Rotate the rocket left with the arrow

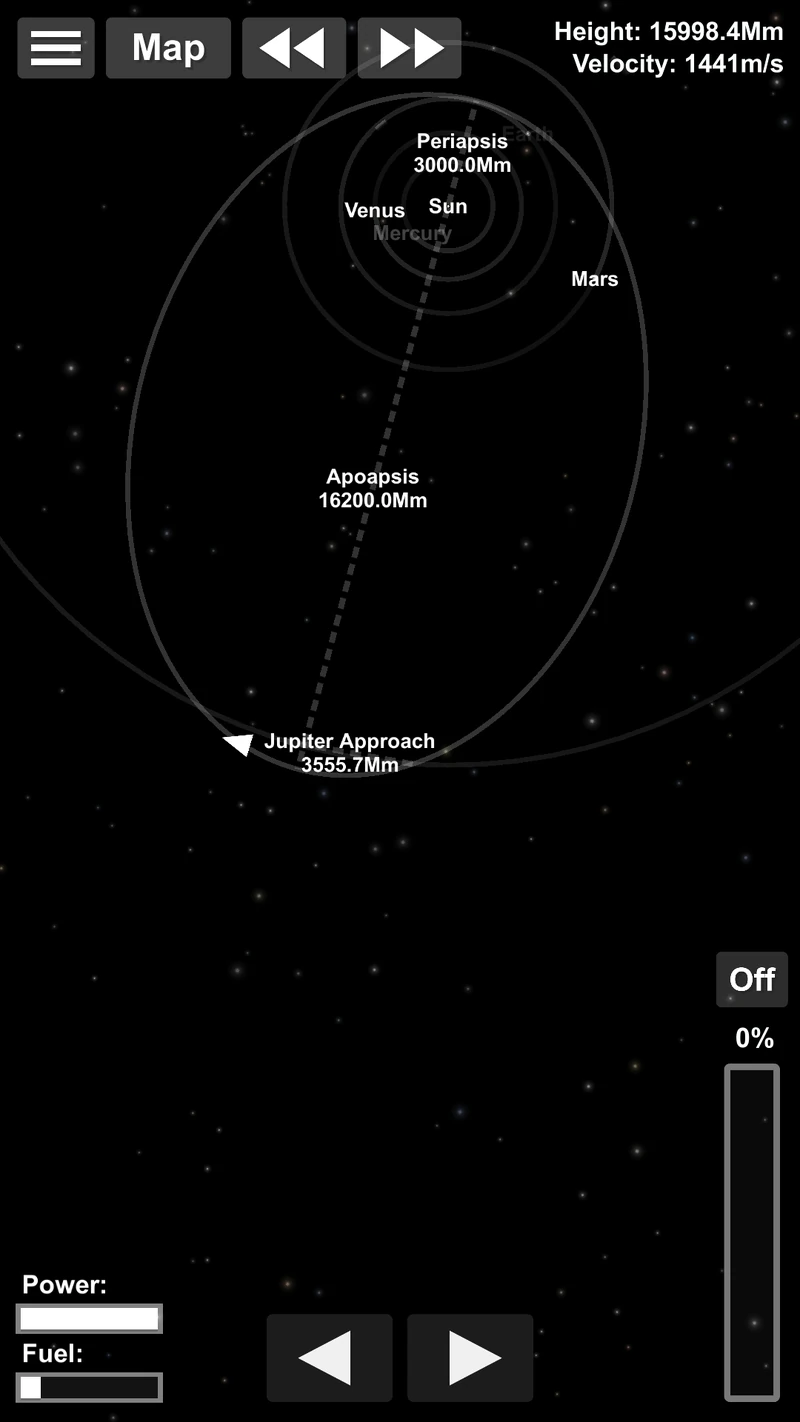click(x=329, y=1357)
